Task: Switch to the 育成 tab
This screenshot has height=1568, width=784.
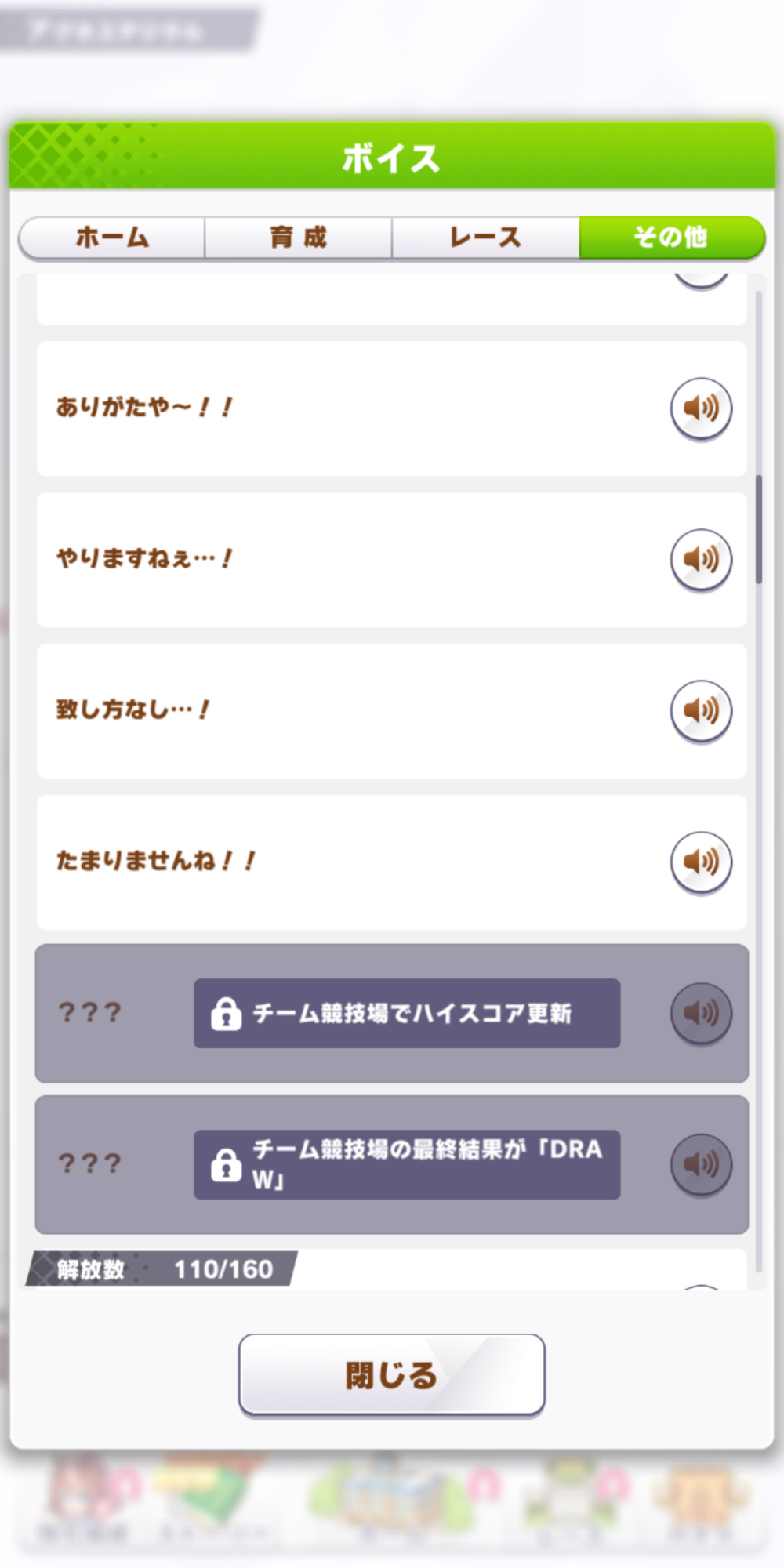Action: pyautogui.click(x=299, y=238)
